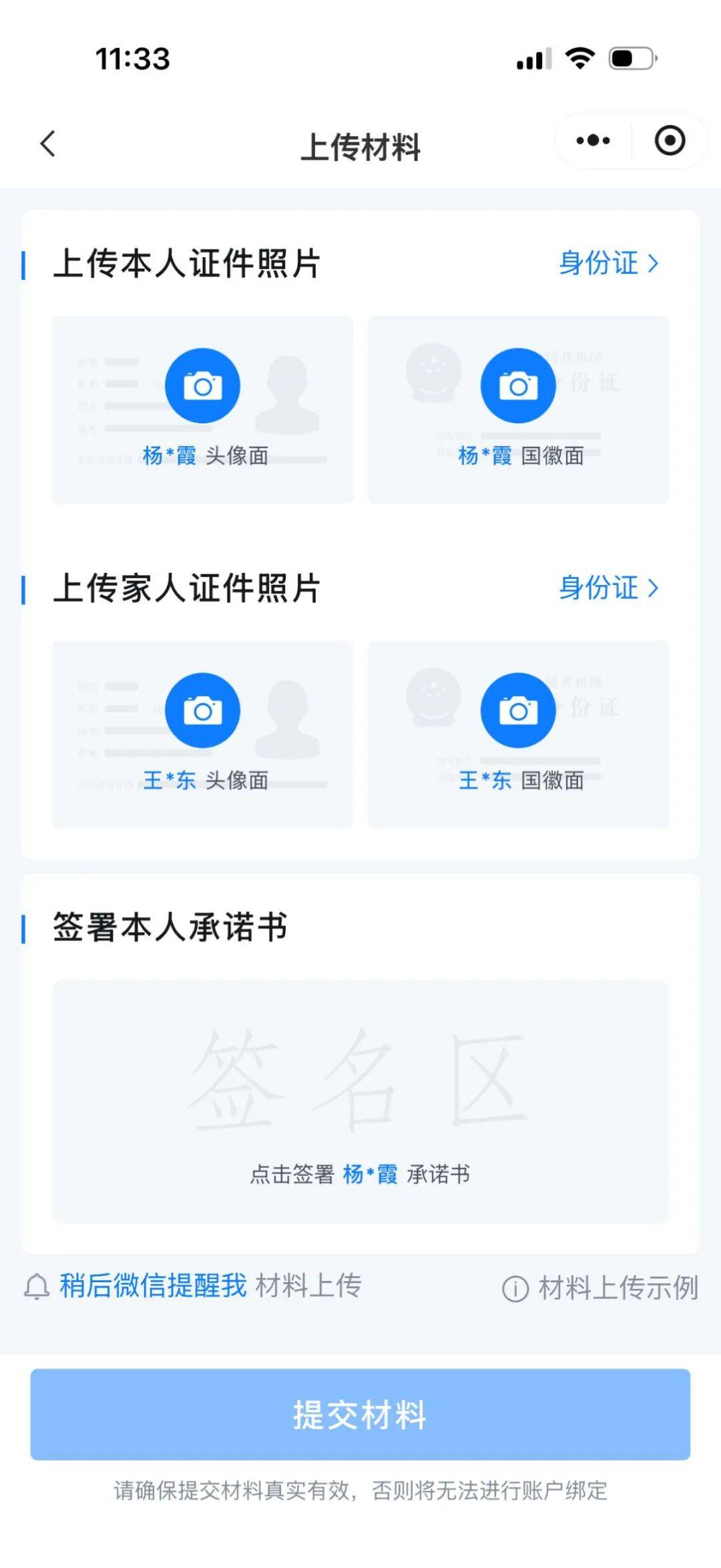Screen dimensions: 721x1568
Task: Change document type under 上传家人证件照片
Action: [x=608, y=588]
